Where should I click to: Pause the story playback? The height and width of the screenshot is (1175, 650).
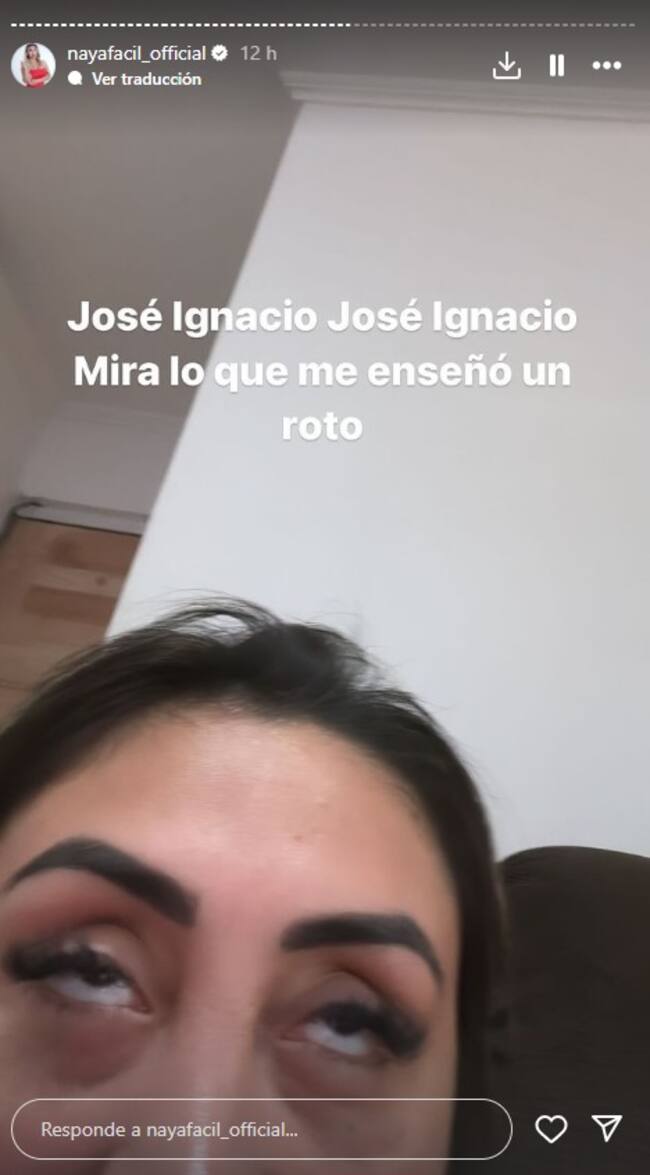point(557,66)
